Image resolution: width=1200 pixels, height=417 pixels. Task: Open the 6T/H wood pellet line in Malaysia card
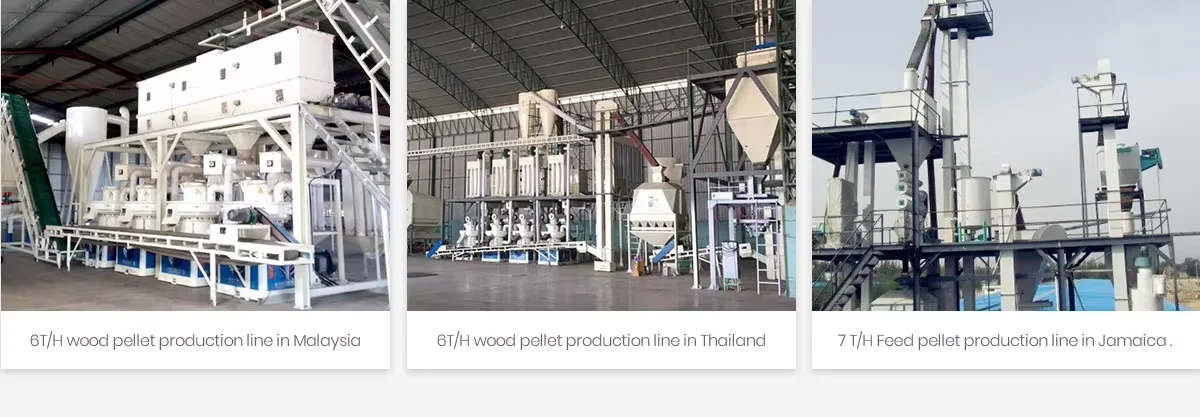(195, 340)
